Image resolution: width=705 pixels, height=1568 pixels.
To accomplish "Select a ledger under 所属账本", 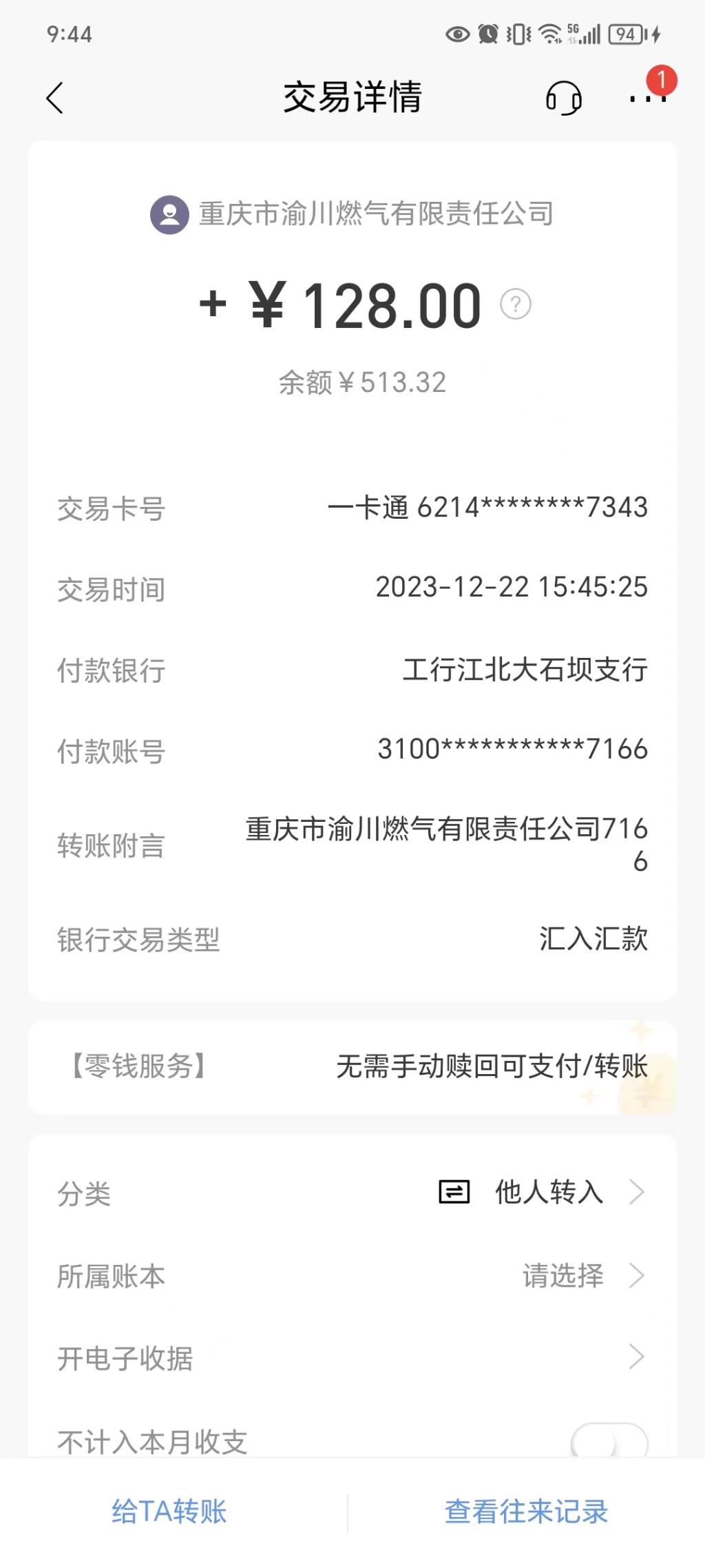I will tap(352, 1276).
